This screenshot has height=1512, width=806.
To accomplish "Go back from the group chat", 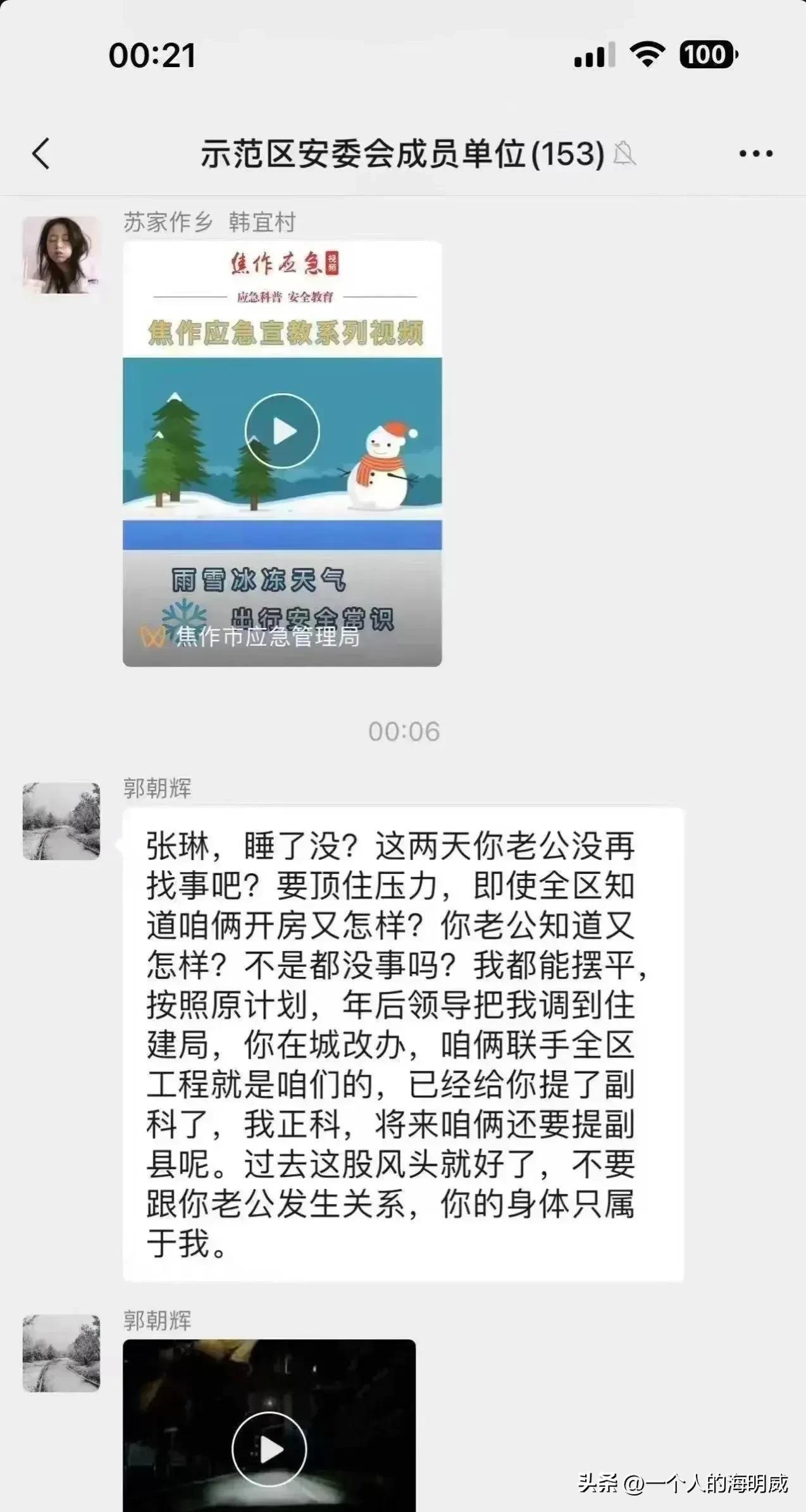I will point(41,154).
